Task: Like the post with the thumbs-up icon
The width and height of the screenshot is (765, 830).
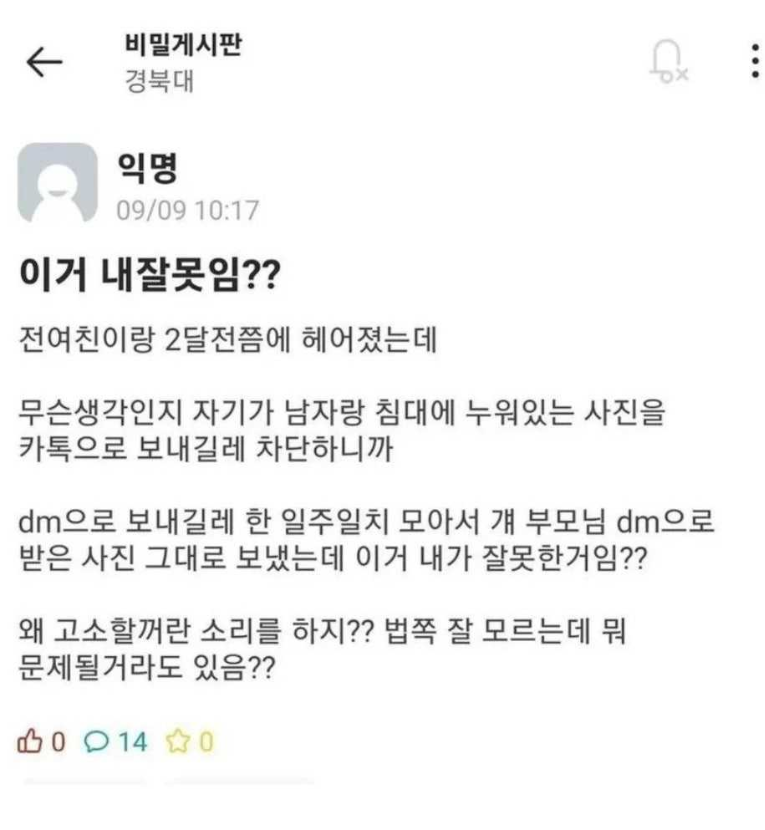Action: [31, 741]
